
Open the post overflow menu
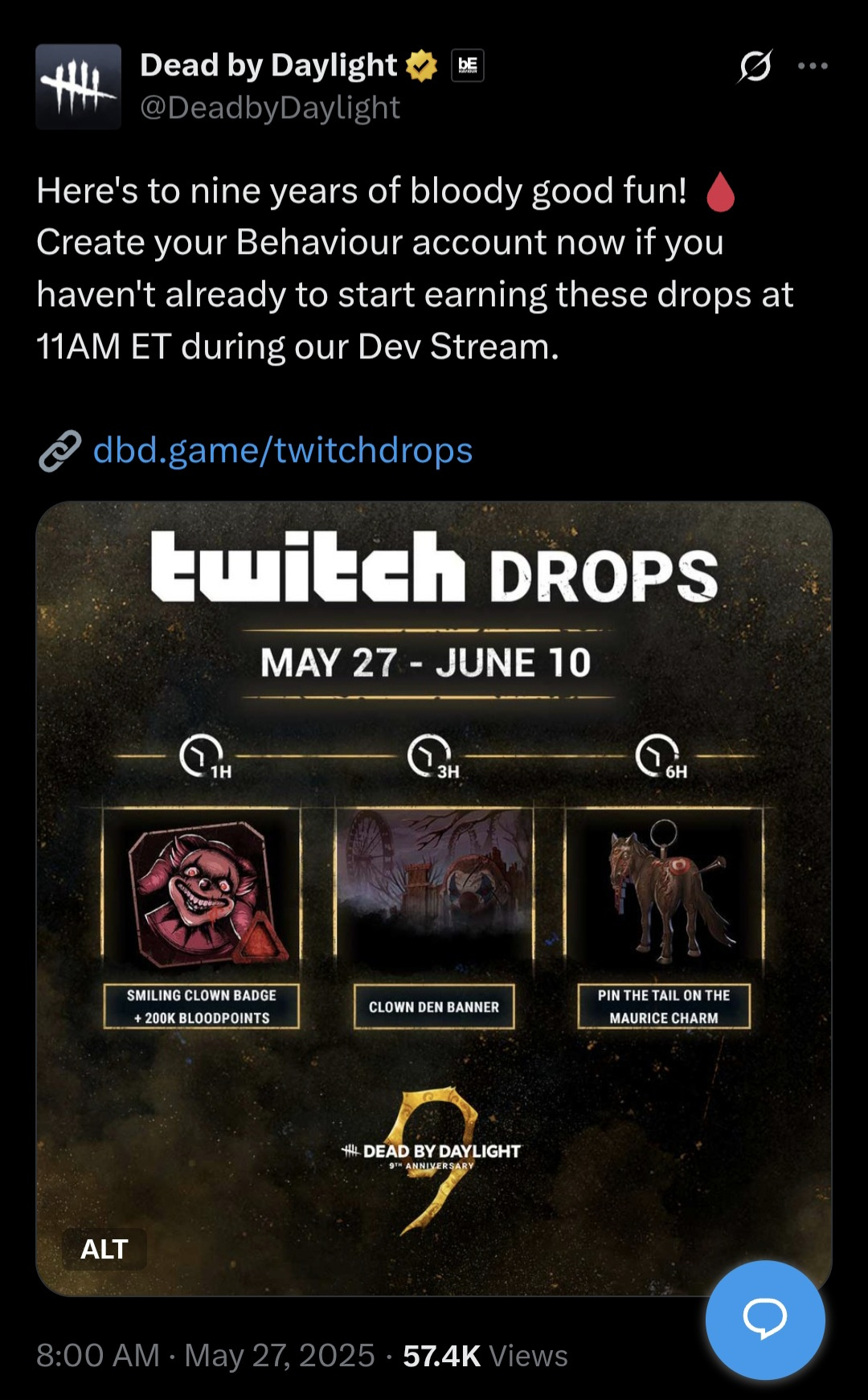pyautogui.click(x=813, y=66)
